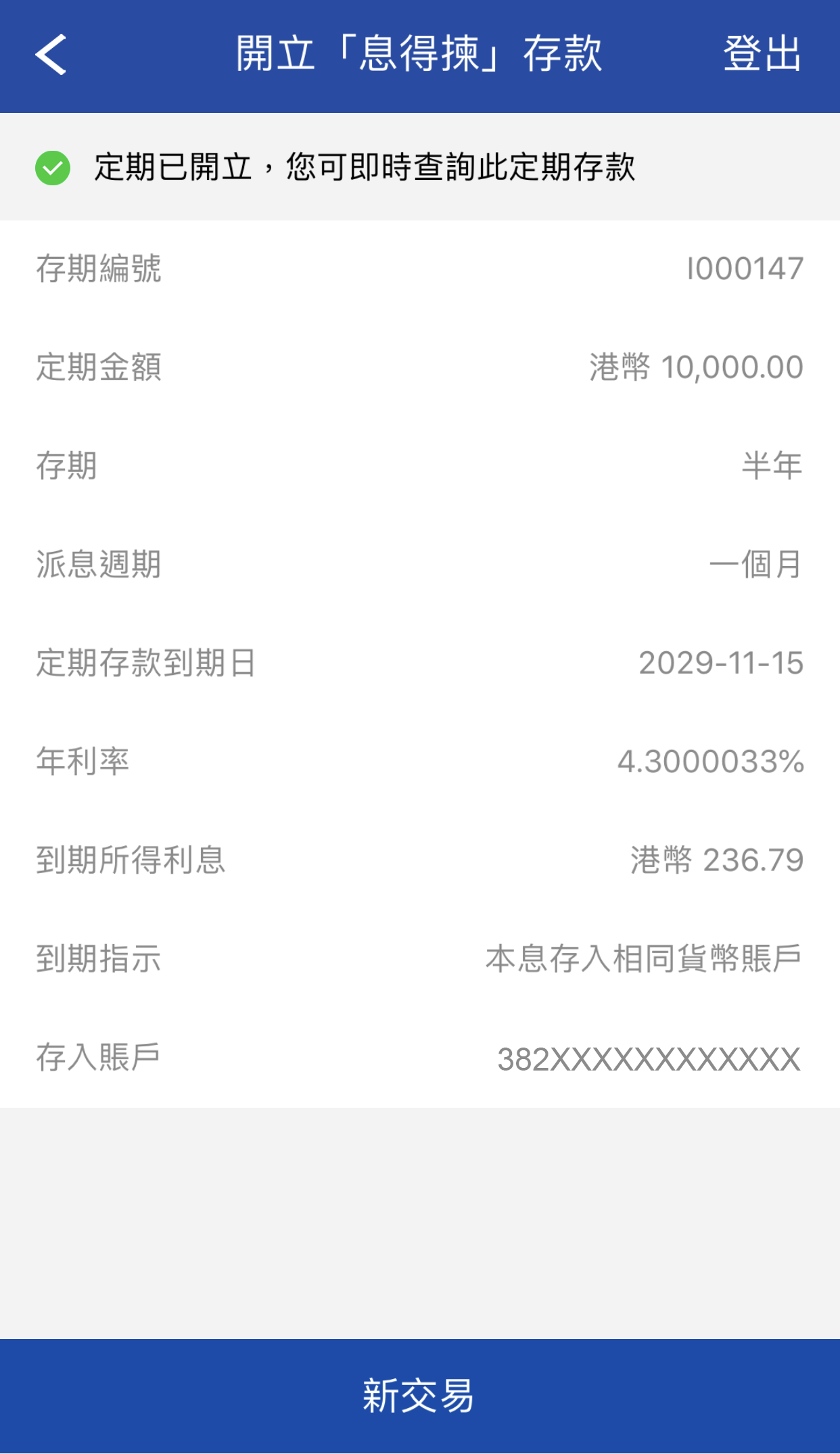Viewport: 840px width, 1454px height.
Task: Tap 登出 to log out
Action: [762, 54]
